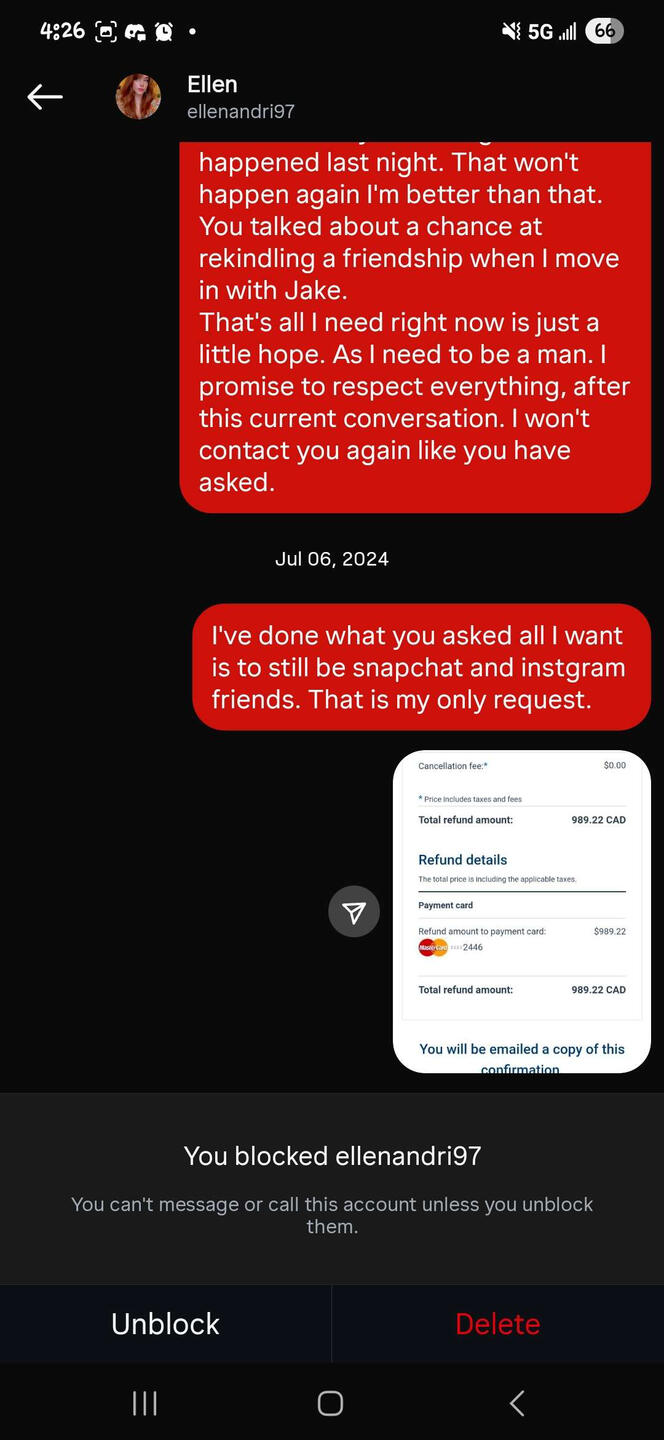Image resolution: width=664 pixels, height=1440 pixels.
Task: Open Ellen's profile from the chat header
Action: click(212, 97)
